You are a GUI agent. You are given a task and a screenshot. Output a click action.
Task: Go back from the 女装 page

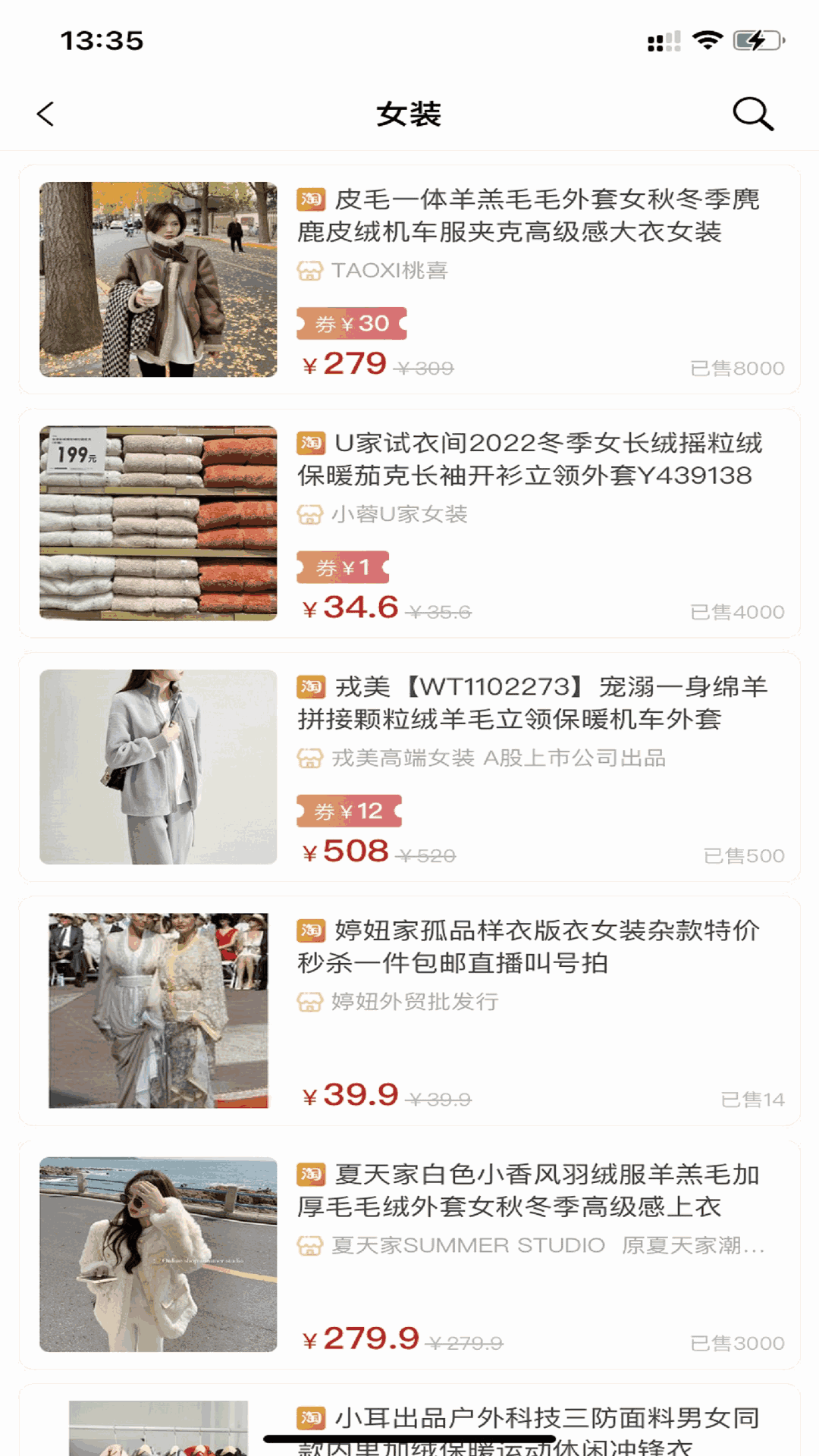pos(45,115)
